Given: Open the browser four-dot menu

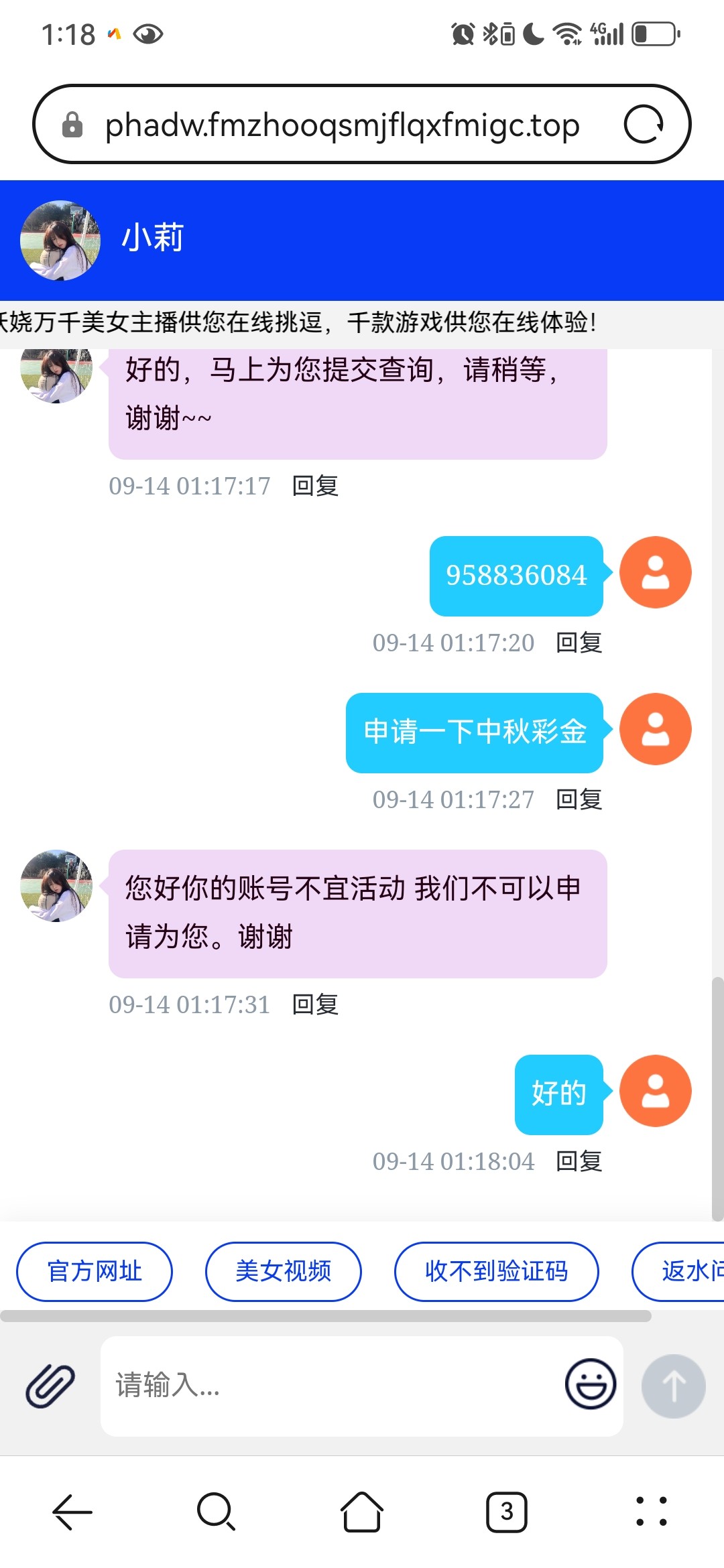Looking at the screenshot, I should click(x=651, y=1512).
